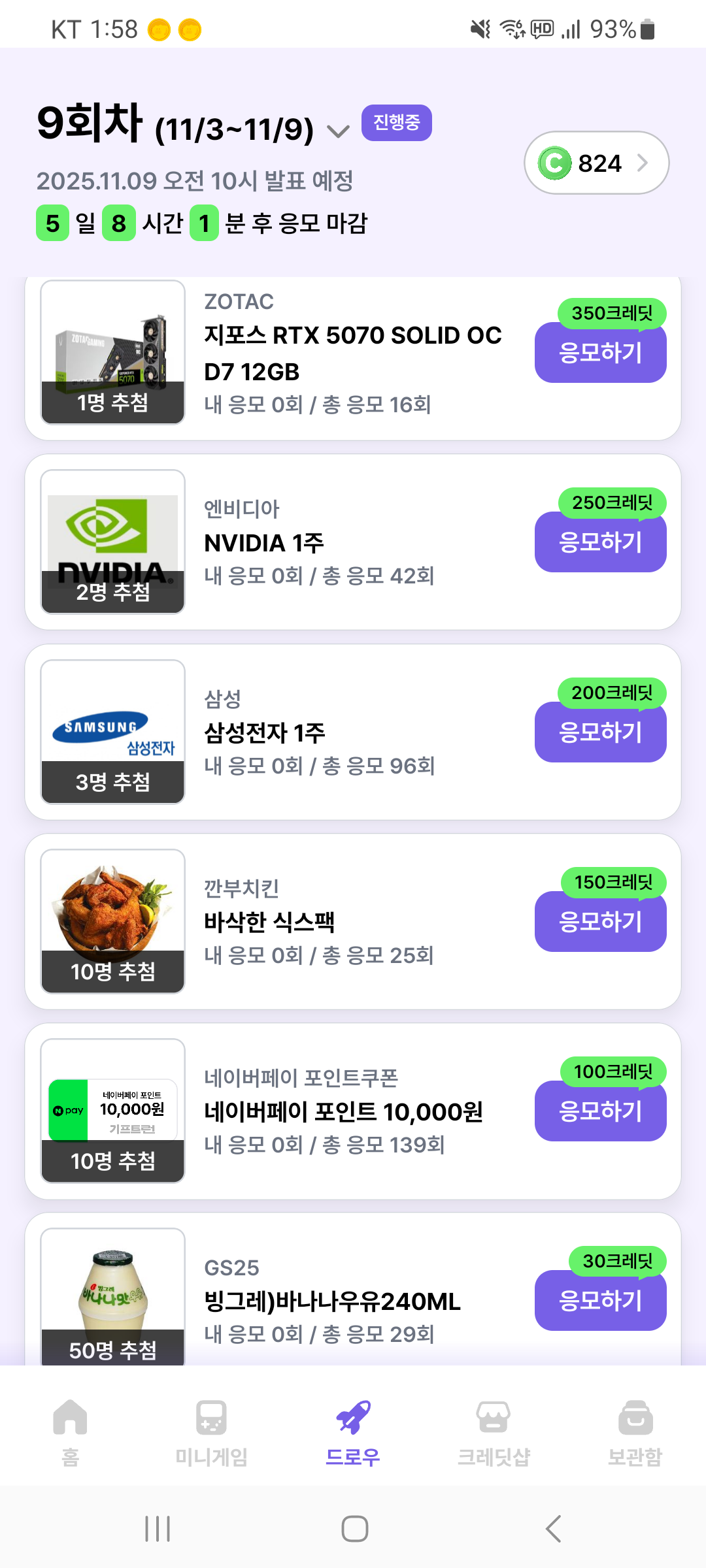The height and width of the screenshot is (1568, 706).
Task: Tap 응모하기 for 지포스 RTX 5070
Action: point(600,353)
